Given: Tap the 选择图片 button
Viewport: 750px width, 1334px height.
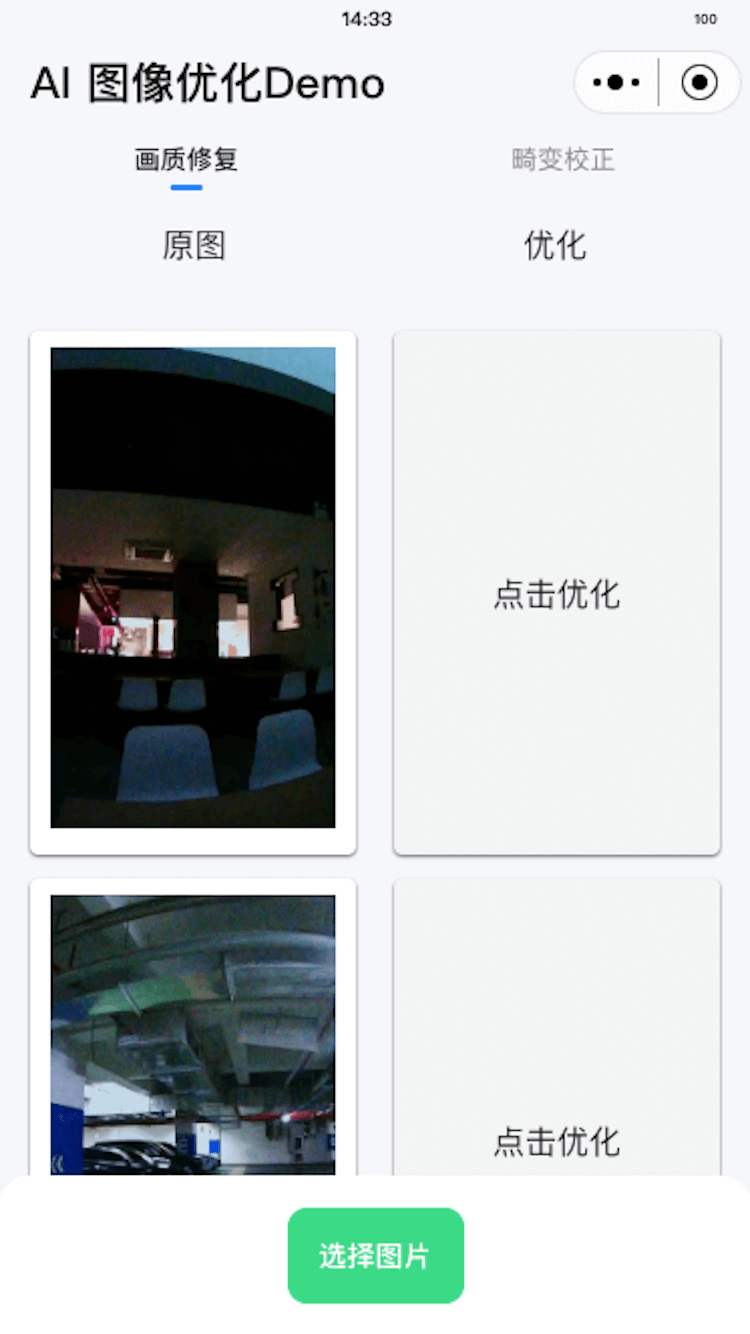Looking at the screenshot, I should pyautogui.click(x=375, y=1256).
